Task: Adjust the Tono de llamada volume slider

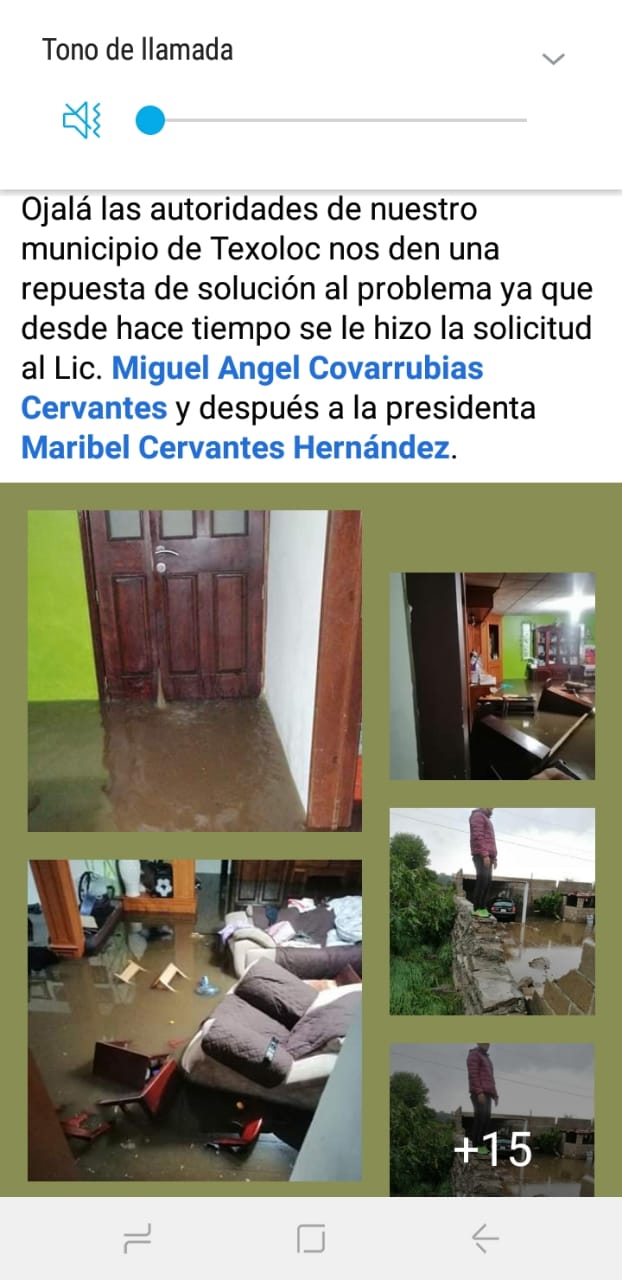Action: (x=150, y=120)
